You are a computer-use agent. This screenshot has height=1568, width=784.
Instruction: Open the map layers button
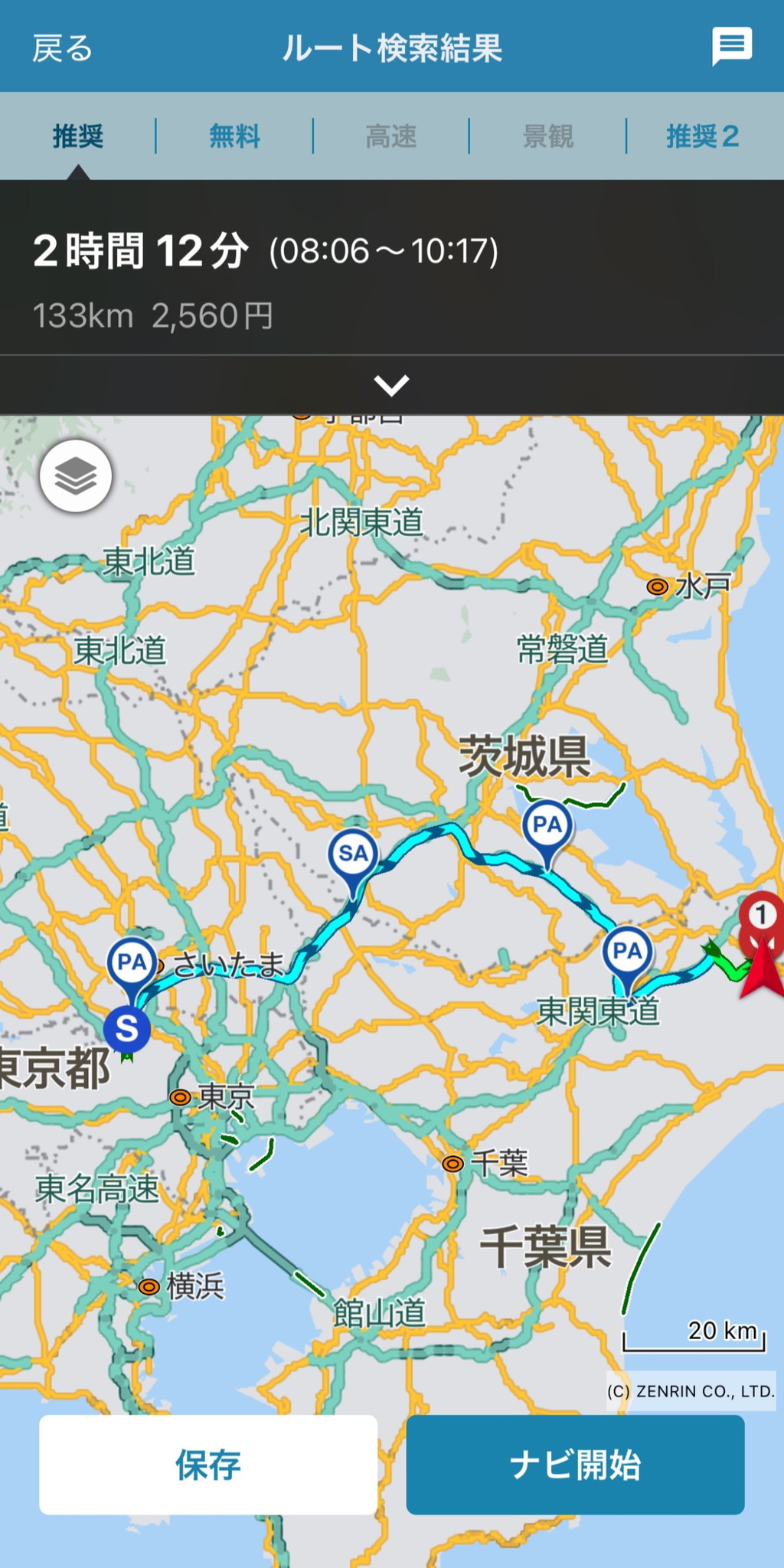click(76, 476)
